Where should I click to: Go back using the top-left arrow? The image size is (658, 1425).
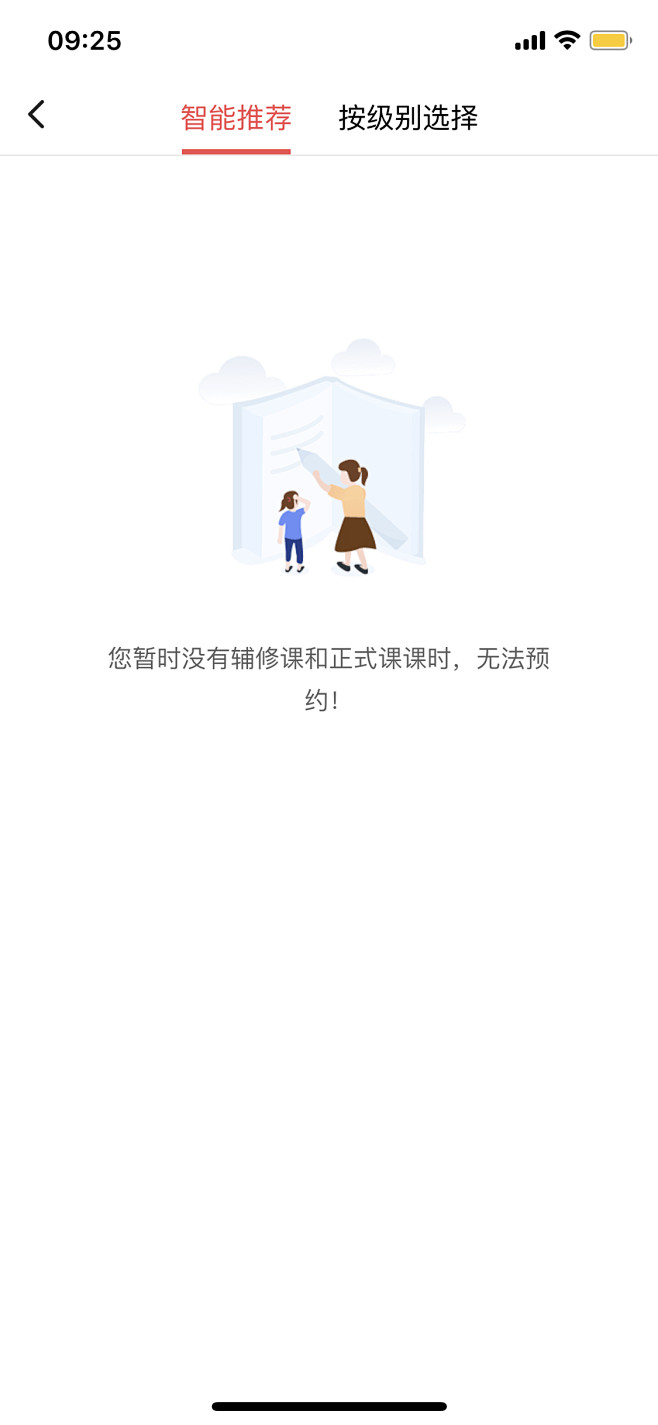(x=36, y=115)
